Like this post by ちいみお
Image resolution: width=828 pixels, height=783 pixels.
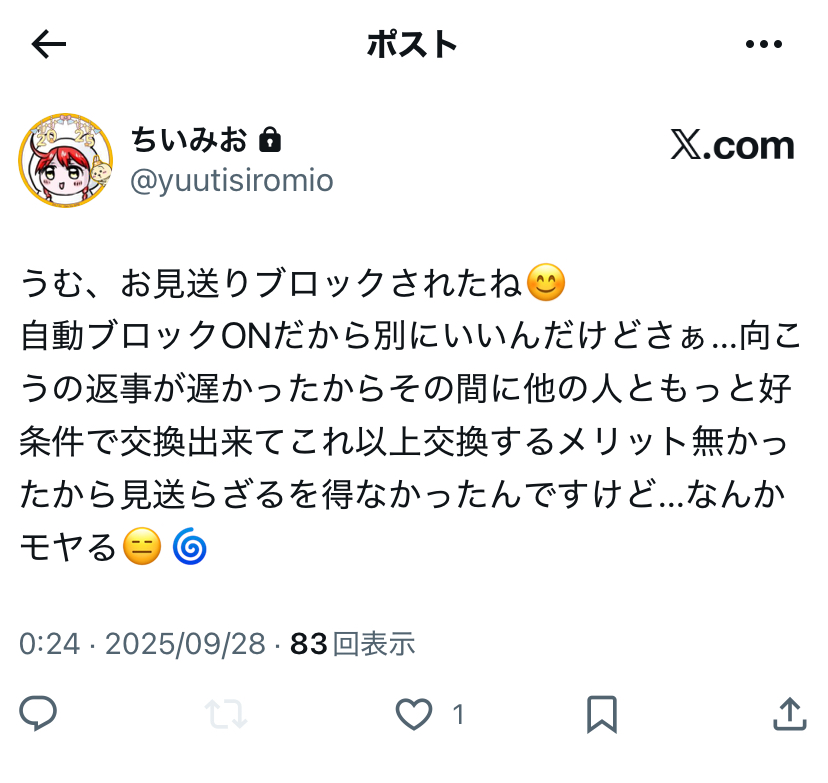413,714
